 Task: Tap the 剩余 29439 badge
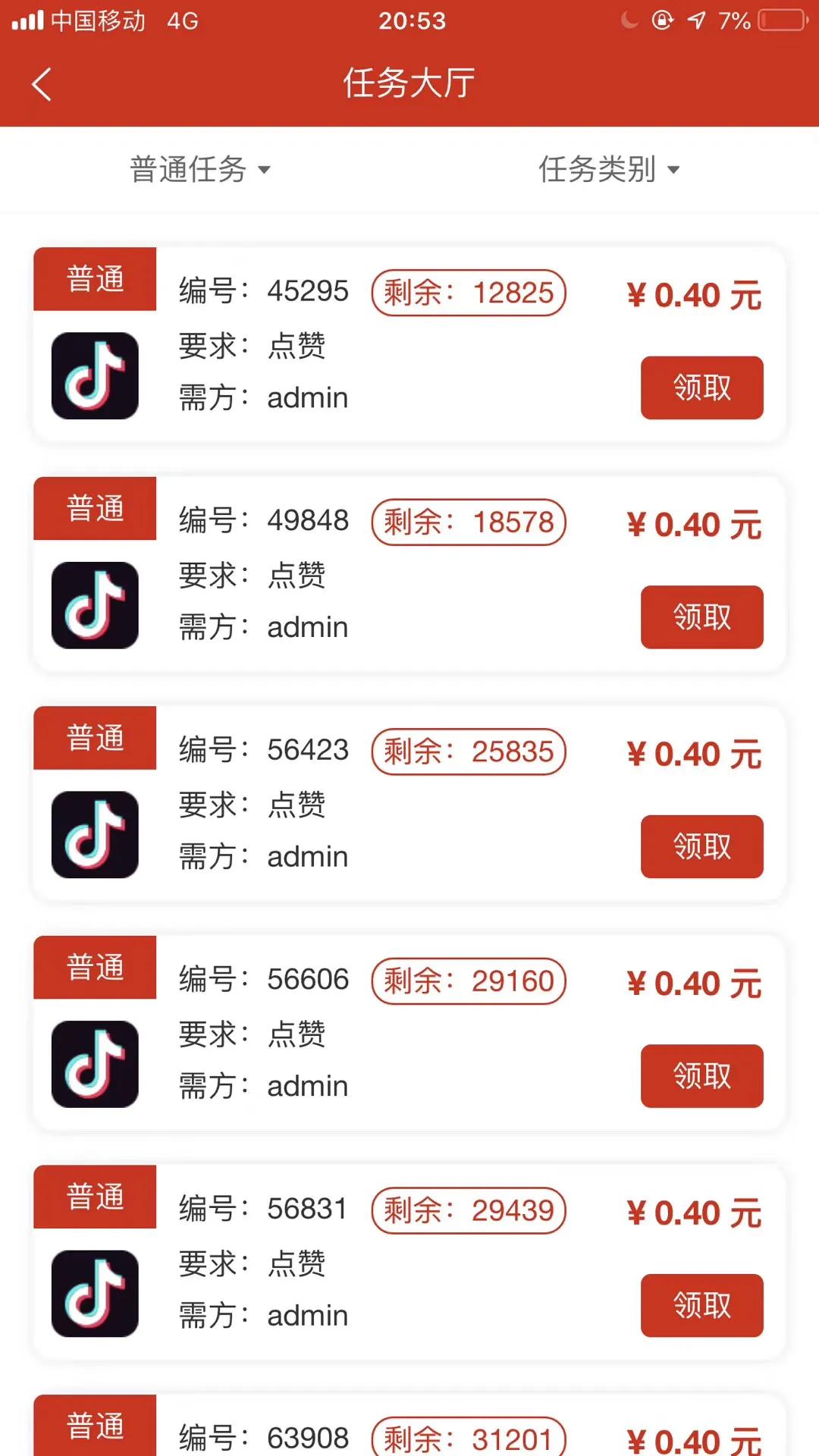(x=467, y=1210)
